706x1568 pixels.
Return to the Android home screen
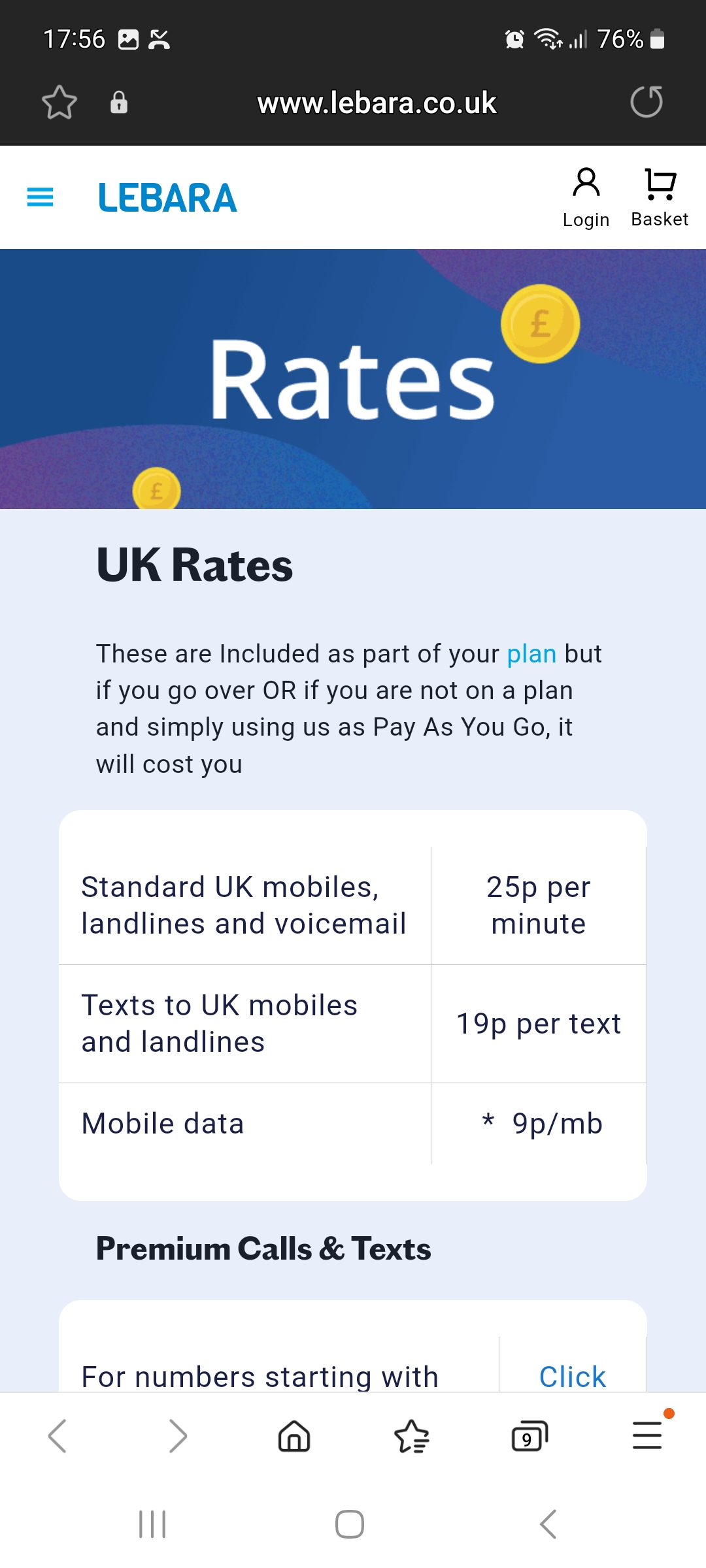[x=350, y=1524]
